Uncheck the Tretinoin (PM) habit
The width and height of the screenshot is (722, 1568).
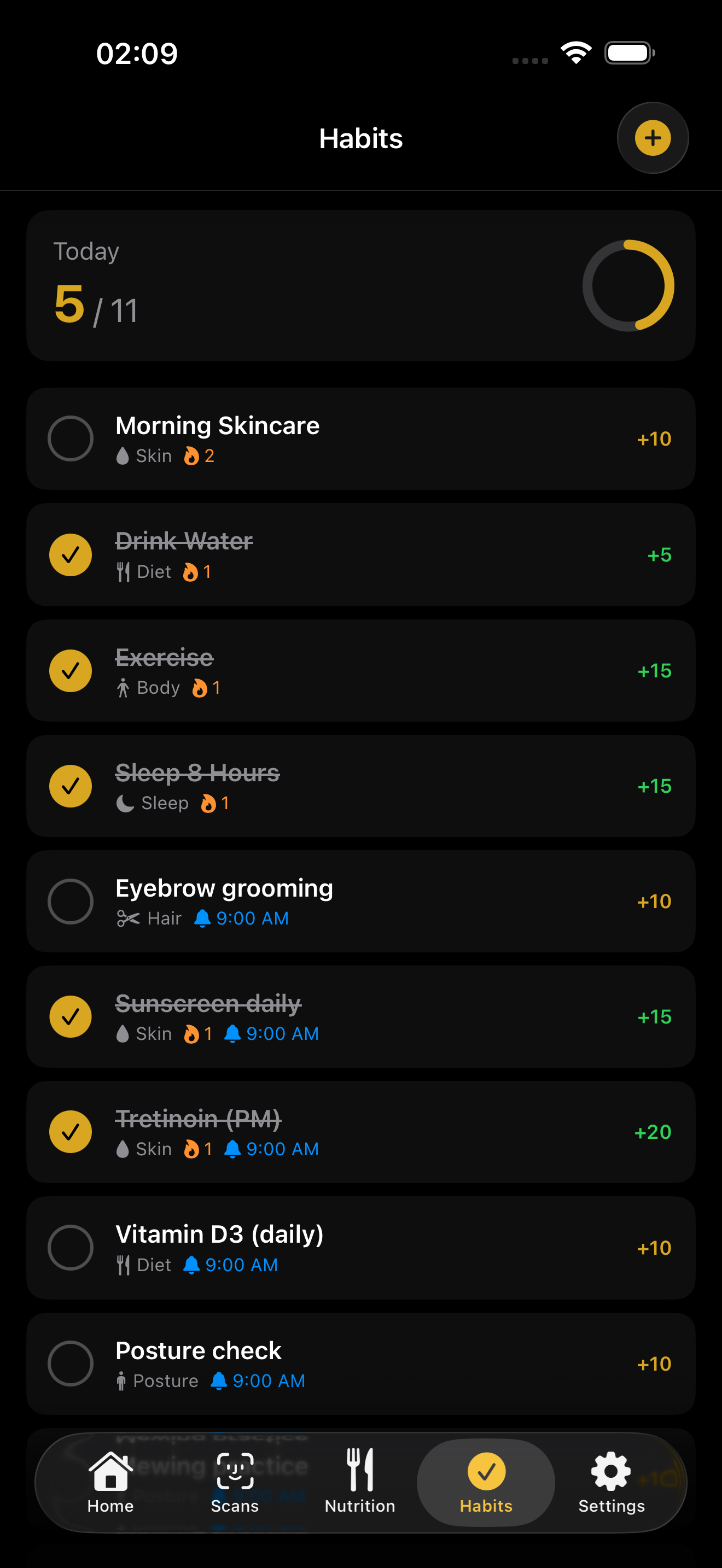point(70,1132)
